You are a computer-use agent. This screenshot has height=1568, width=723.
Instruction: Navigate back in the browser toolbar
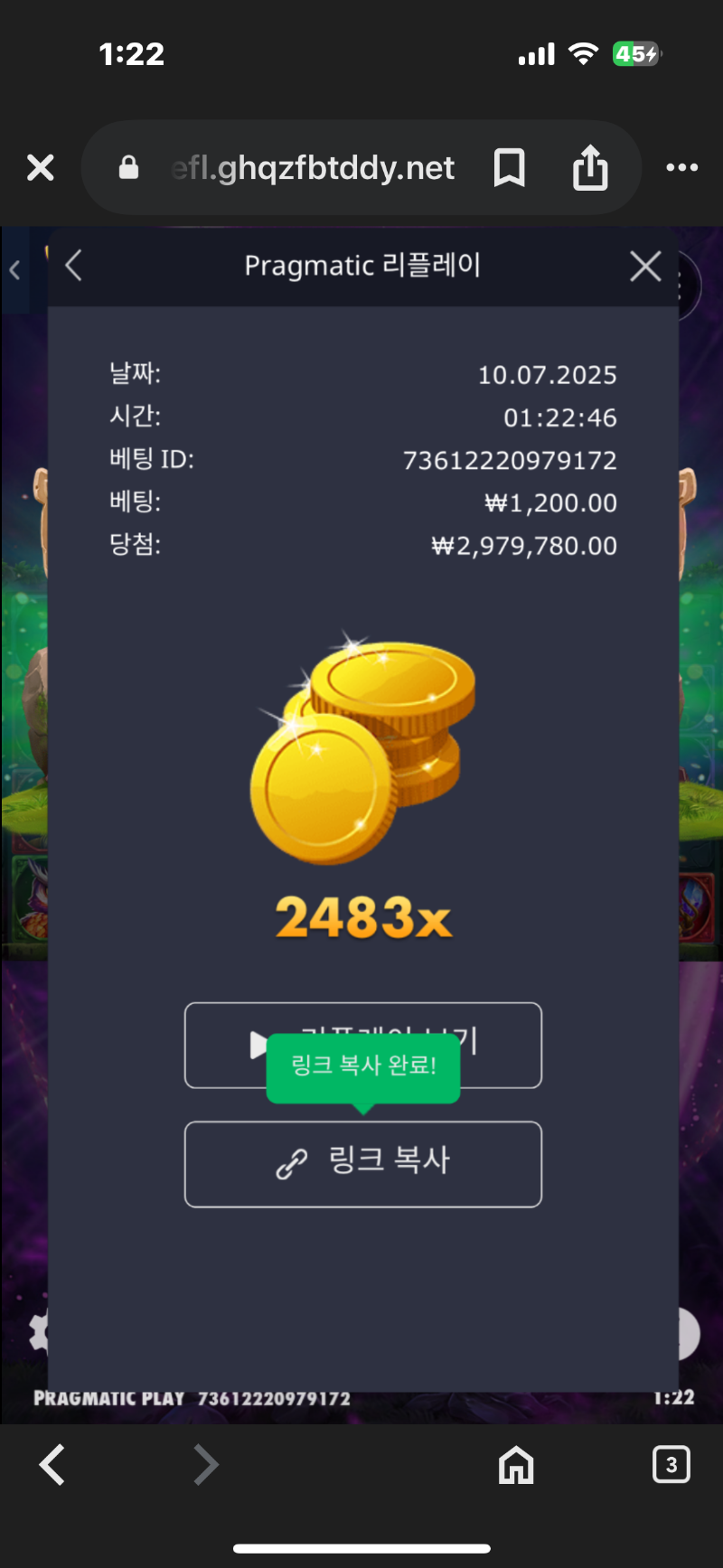(52, 1464)
